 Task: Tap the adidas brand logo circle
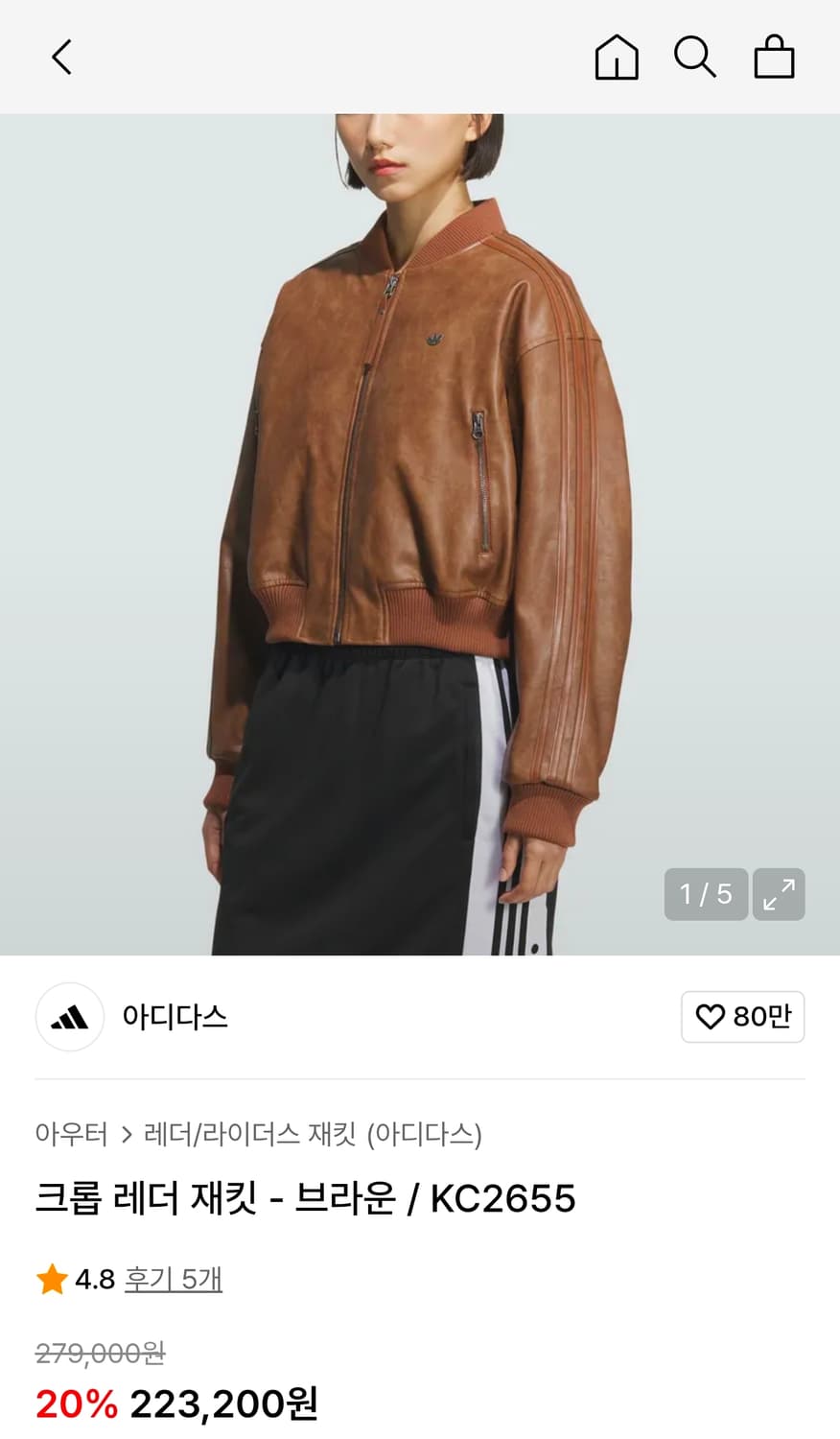[x=69, y=1017]
